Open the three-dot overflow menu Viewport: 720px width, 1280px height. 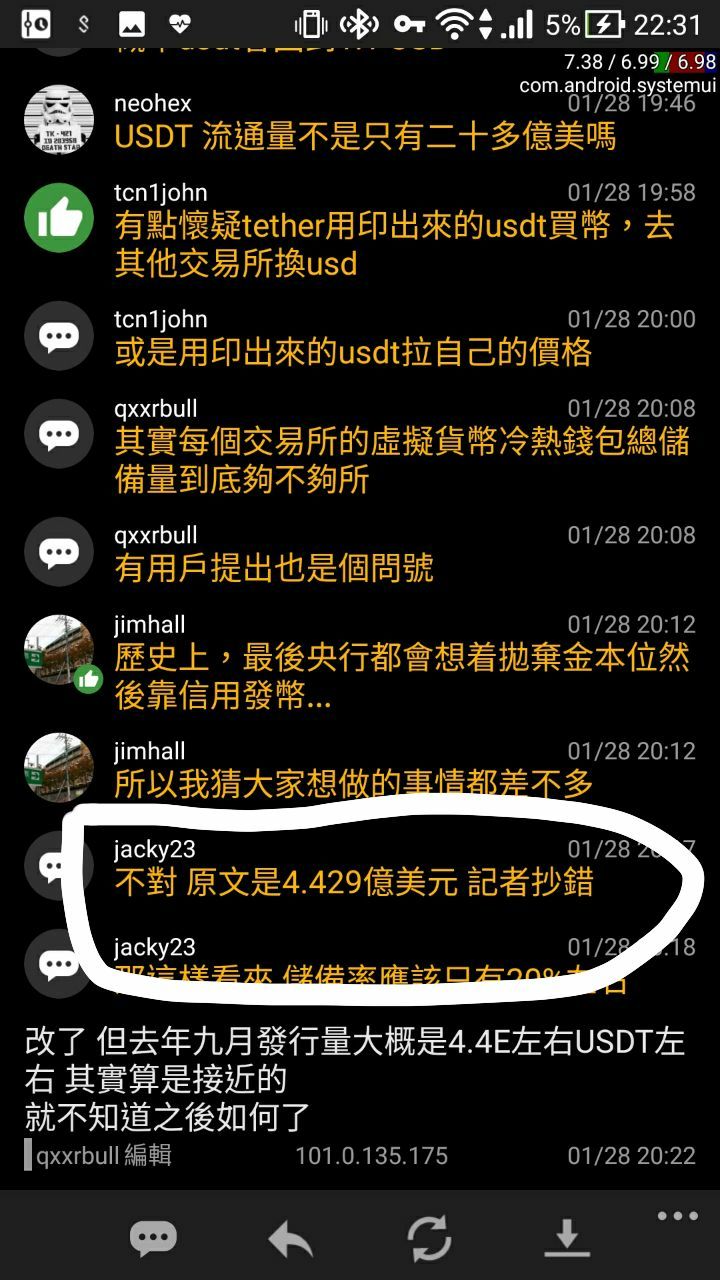[x=677, y=1216]
